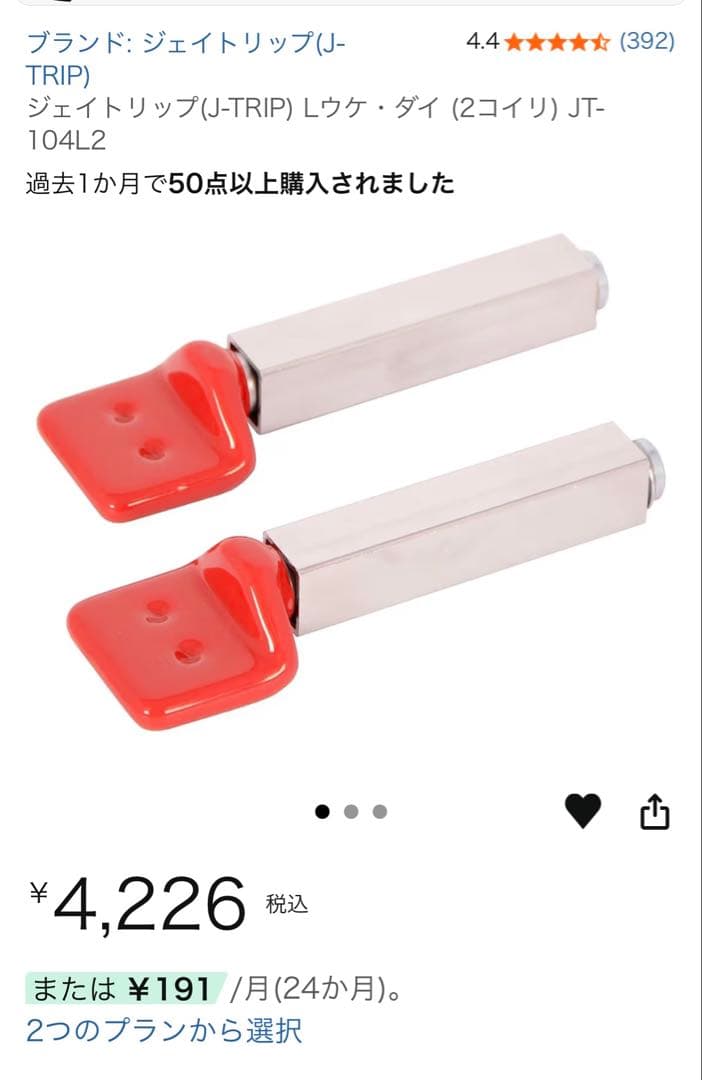Add this item to the wish list heart
702x1080 pixels.
click(583, 811)
